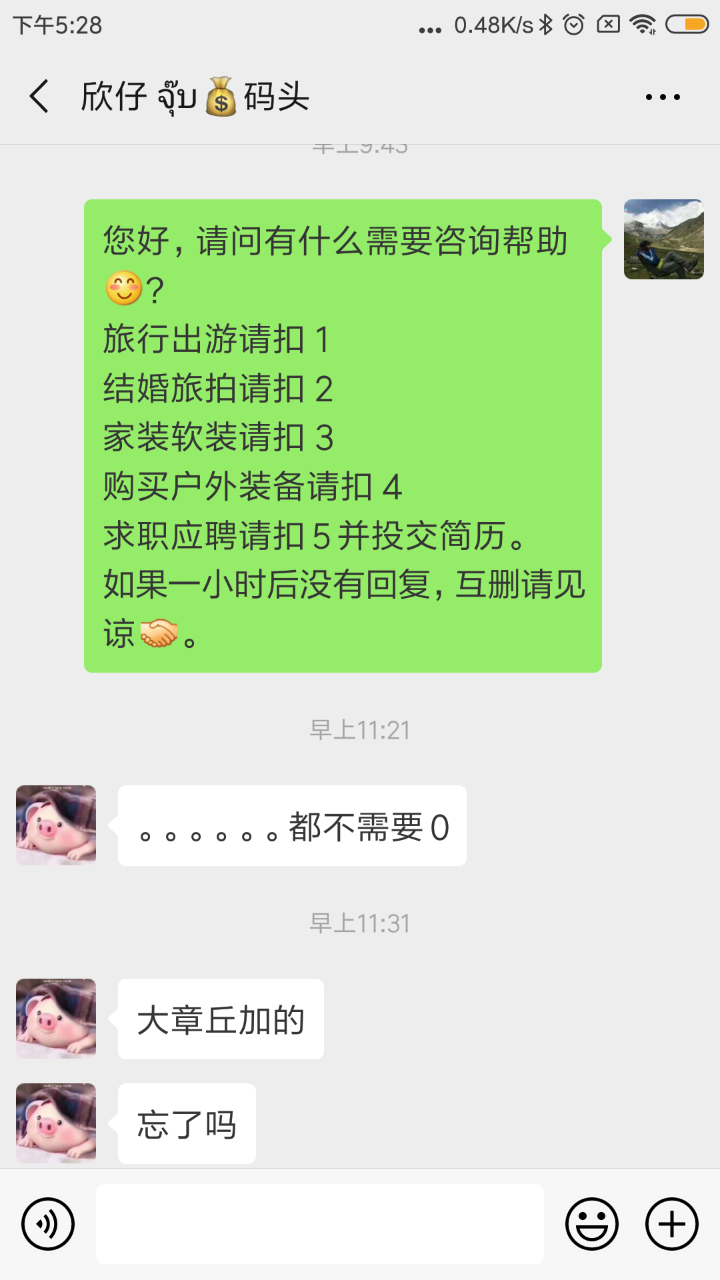Open my mountain-photo avatar profile

(663, 239)
